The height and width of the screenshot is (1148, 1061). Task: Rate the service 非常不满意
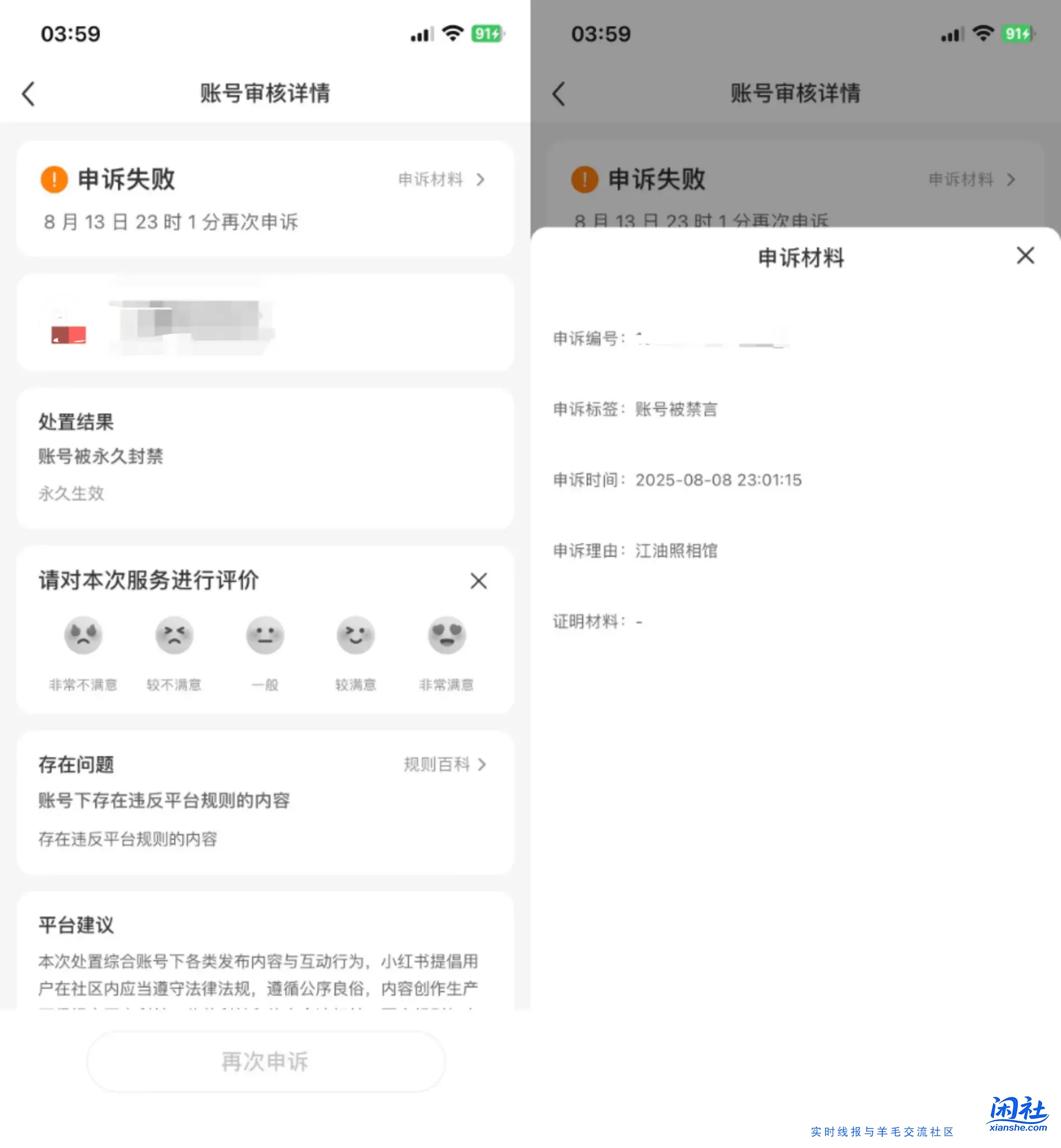84,636
